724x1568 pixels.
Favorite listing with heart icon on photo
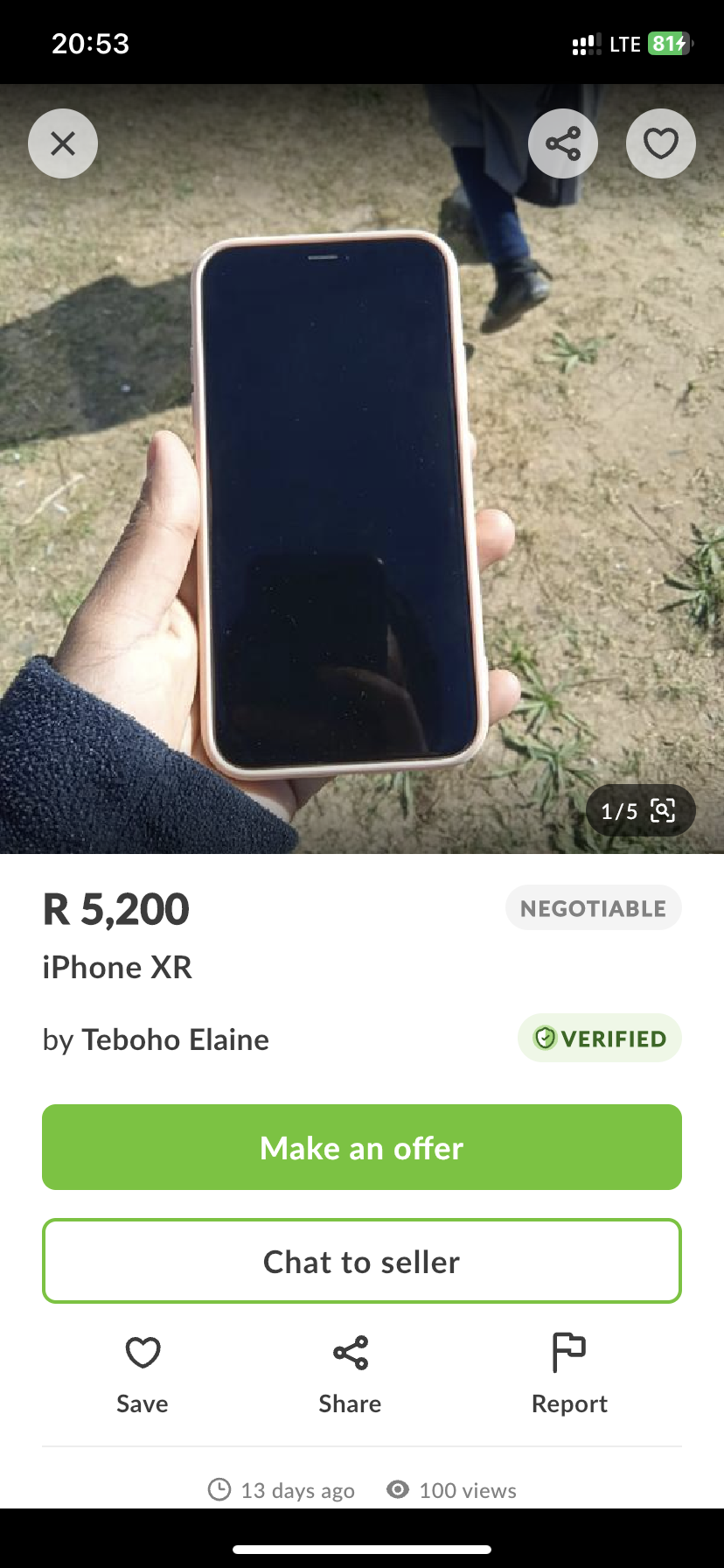click(661, 143)
